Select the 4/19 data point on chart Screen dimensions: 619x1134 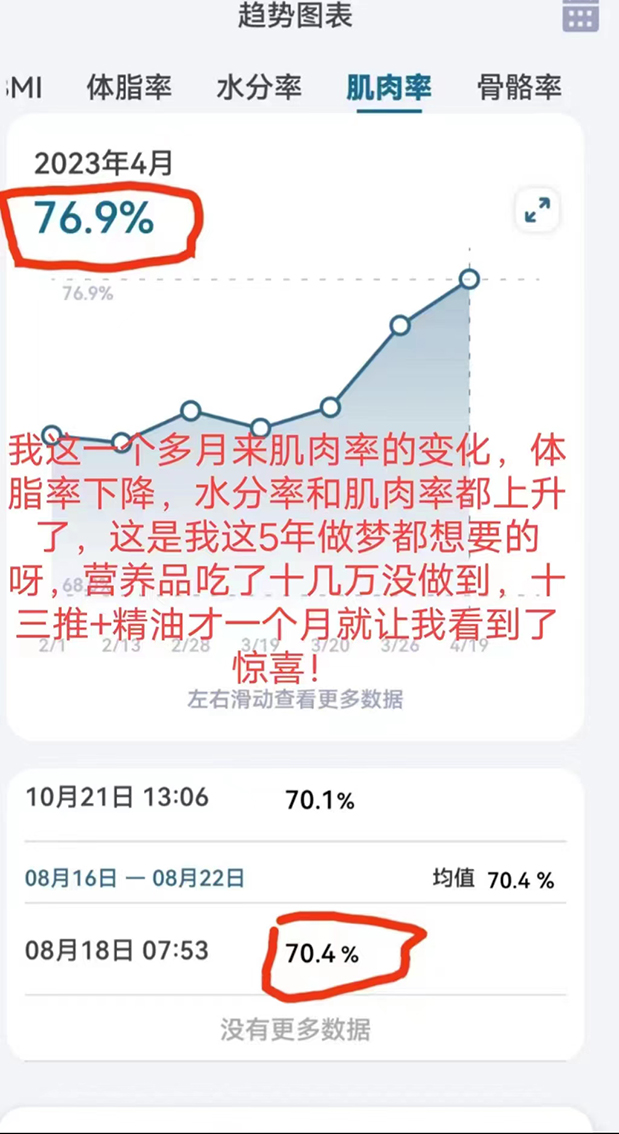coord(469,279)
